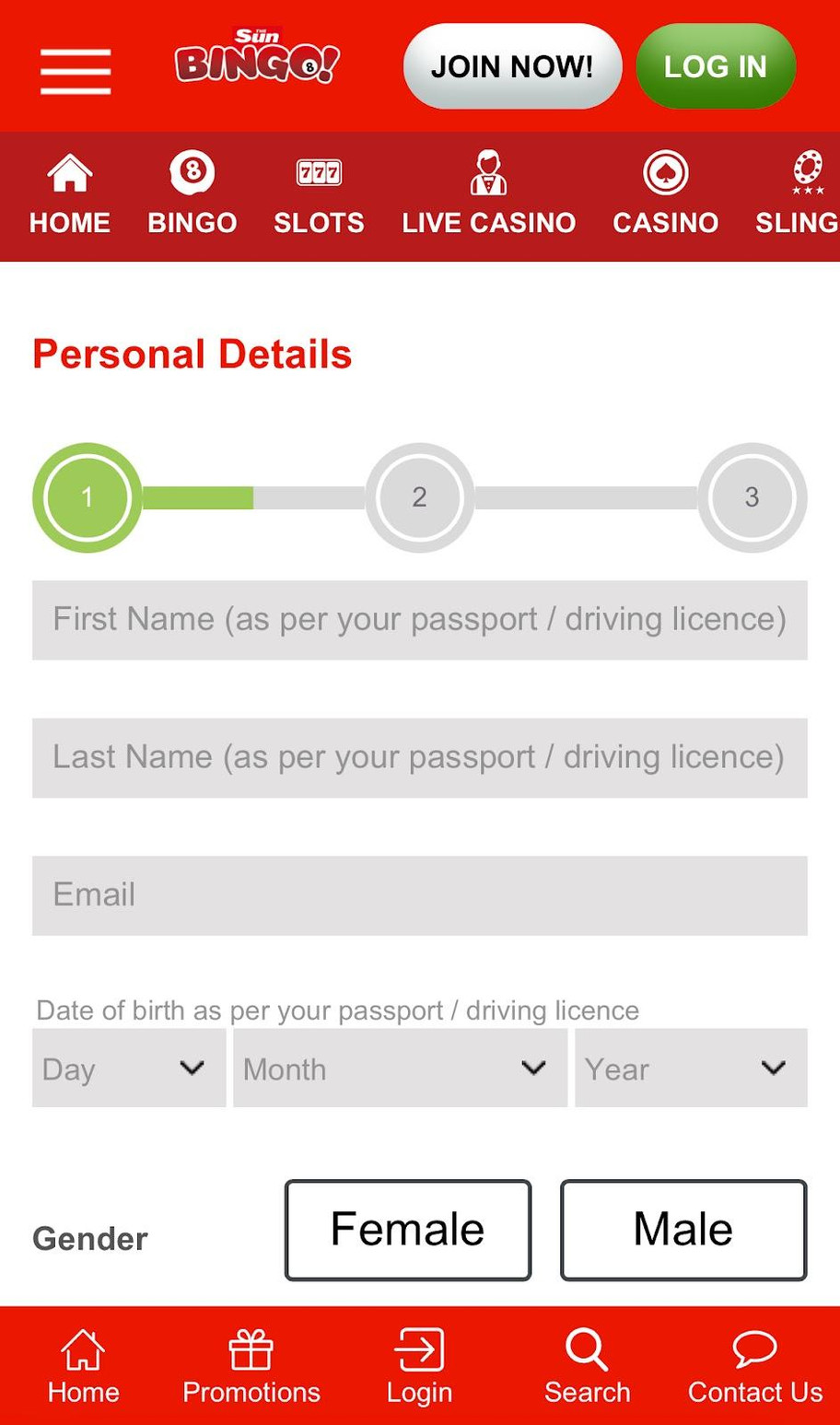840x1425 pixels.
Task: Switch to the SLOTS category
Action: [319, 195]
